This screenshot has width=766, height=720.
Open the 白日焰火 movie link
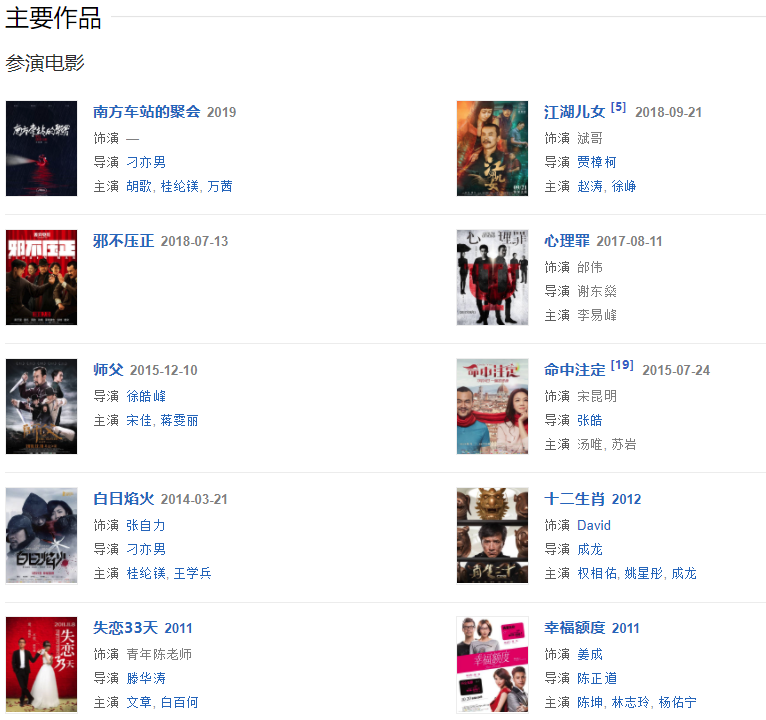[124, 499]
